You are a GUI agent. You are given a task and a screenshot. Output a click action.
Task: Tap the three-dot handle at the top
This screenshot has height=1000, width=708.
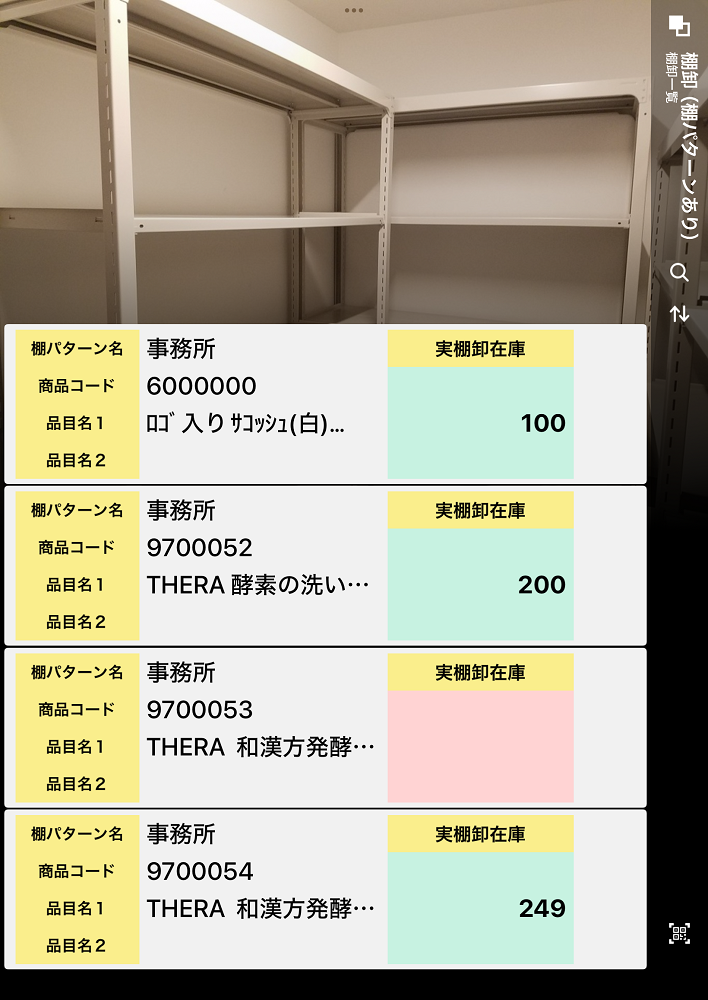(354, 10)
